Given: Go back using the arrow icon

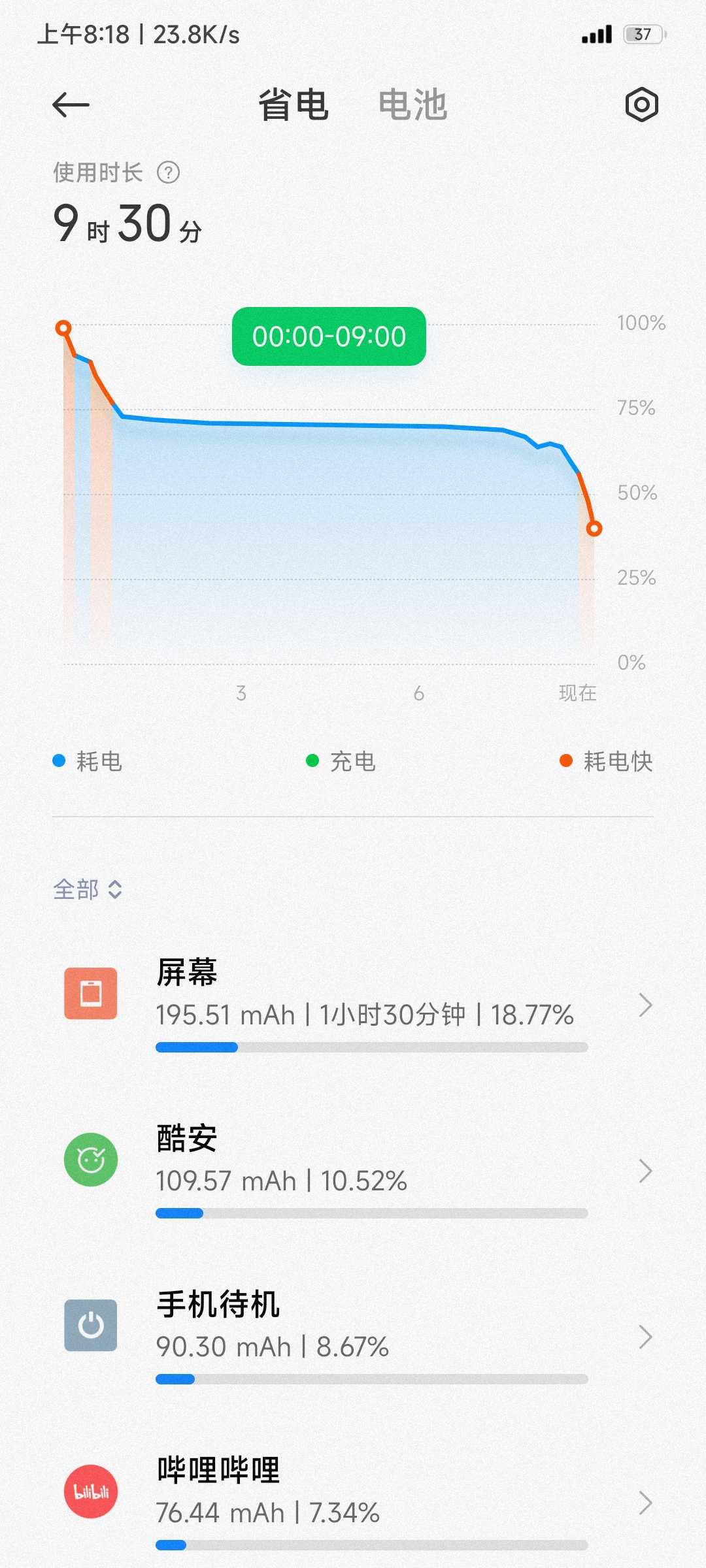Looking at the screenshot, I should 71,105.
